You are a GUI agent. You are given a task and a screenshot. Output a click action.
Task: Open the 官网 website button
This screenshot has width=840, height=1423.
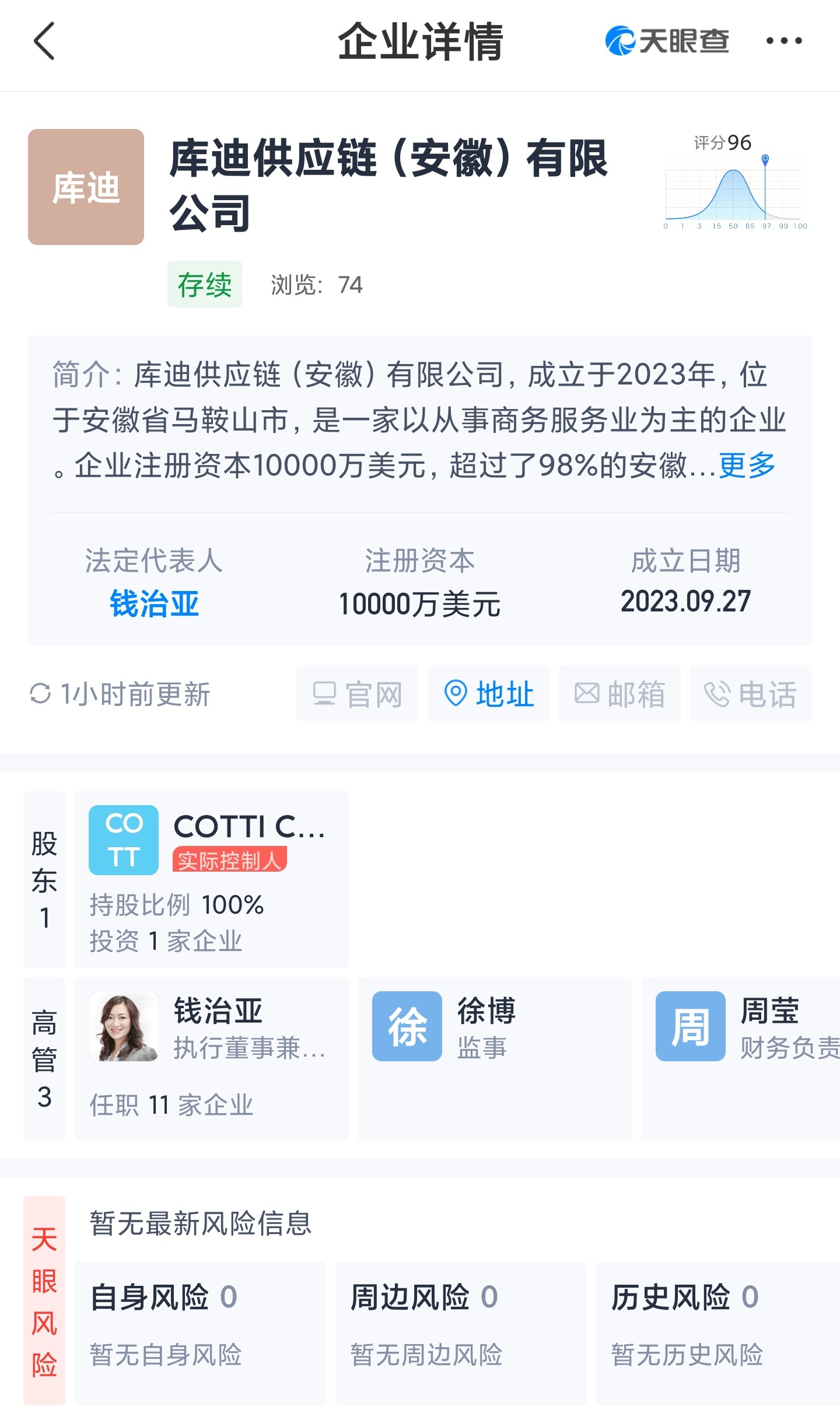(x=357, y=694)
